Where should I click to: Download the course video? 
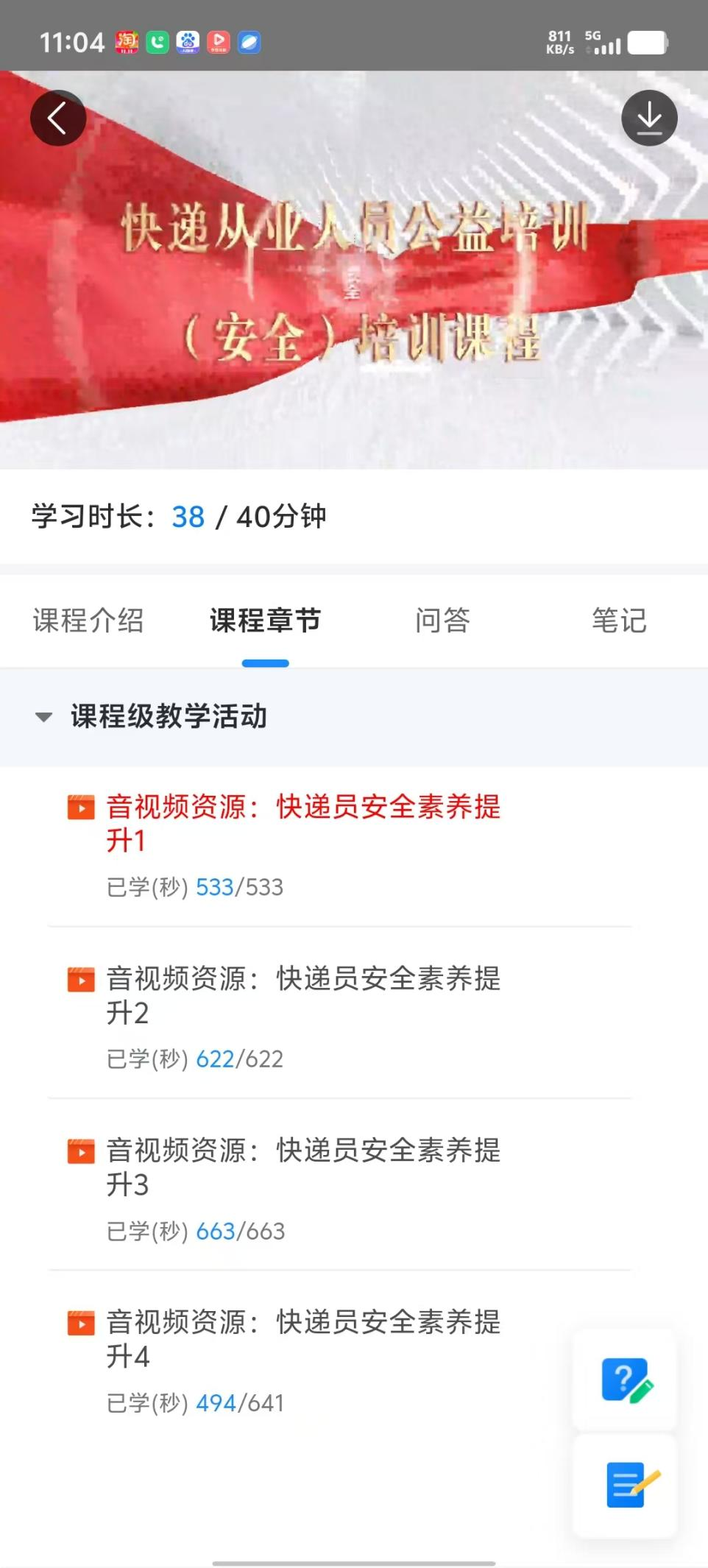point(649,118)
